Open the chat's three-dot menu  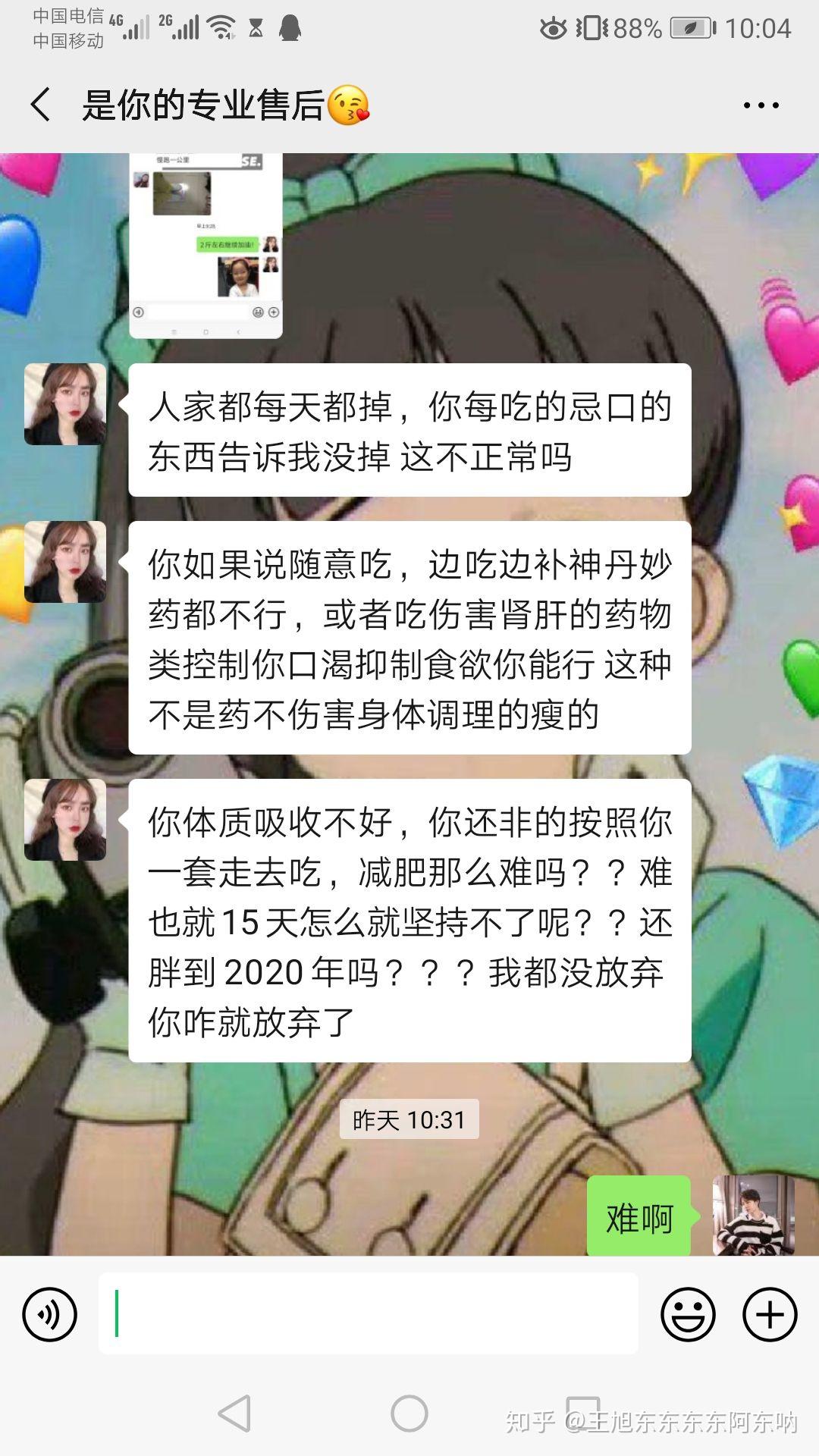(761, 105)
